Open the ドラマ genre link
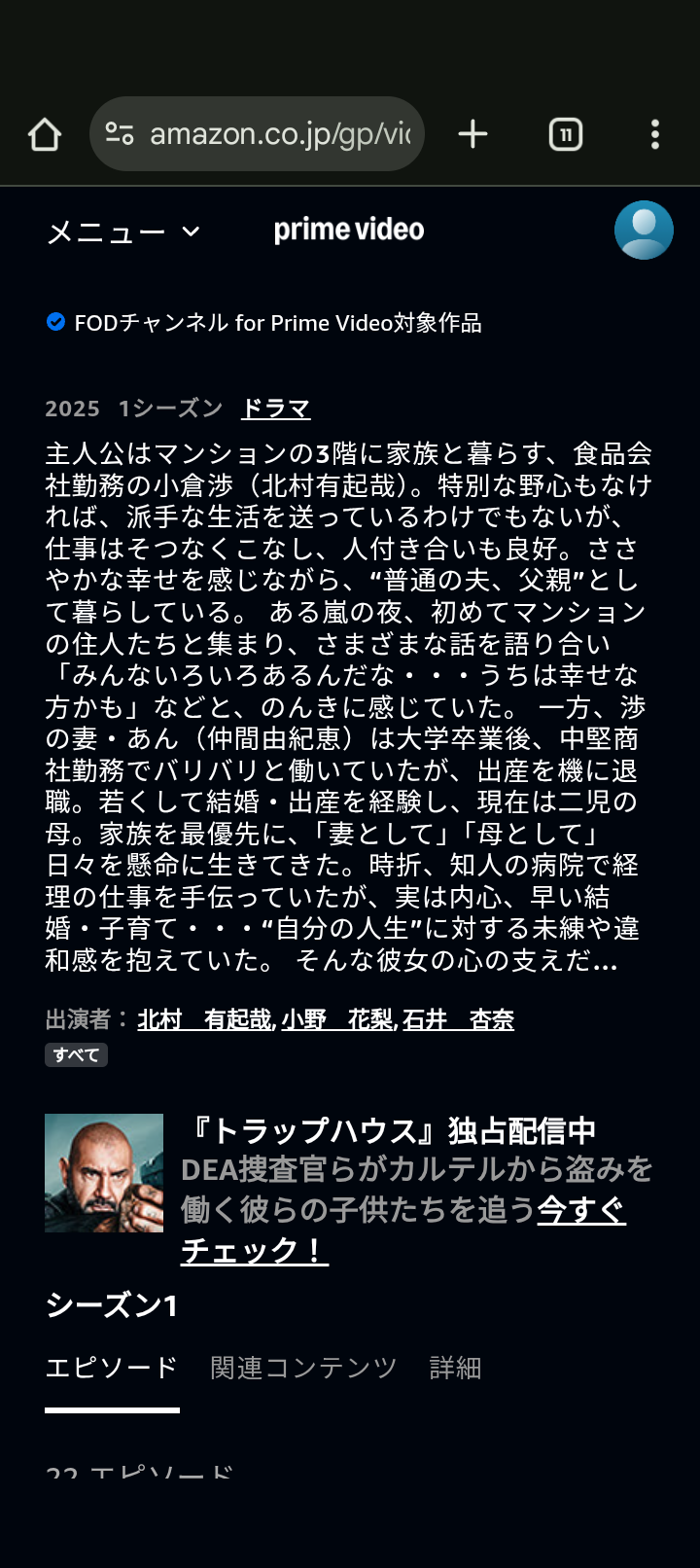Image resolution: width=700 pixels, height=1568 pixels. (x=276, y=409)
